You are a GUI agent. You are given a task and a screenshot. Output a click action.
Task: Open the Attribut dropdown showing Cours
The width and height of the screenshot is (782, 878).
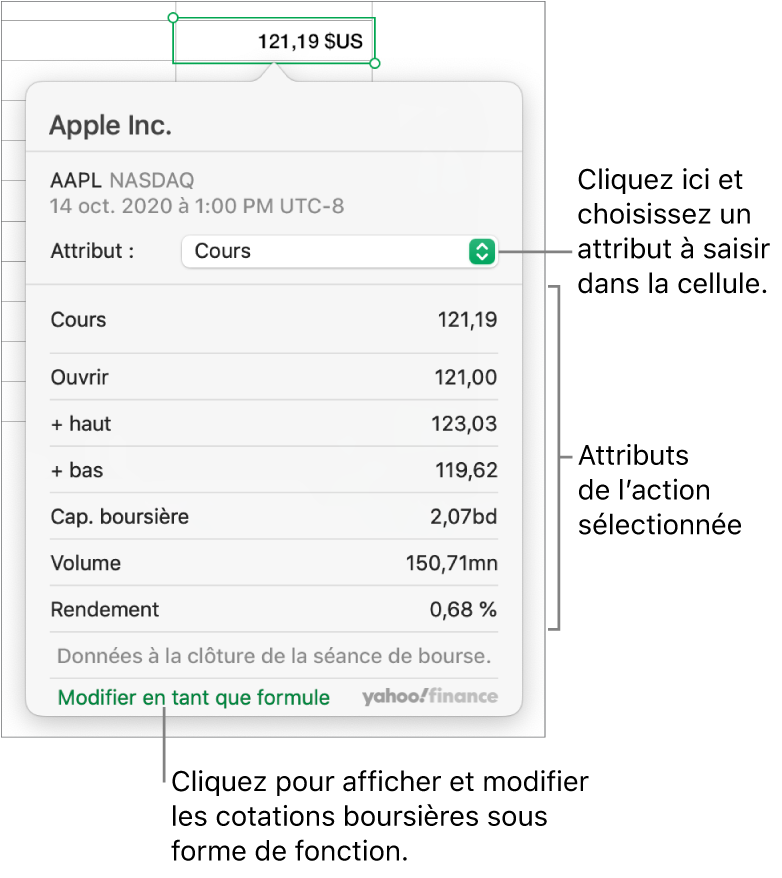pyautogui.click(x=340, y=251)
